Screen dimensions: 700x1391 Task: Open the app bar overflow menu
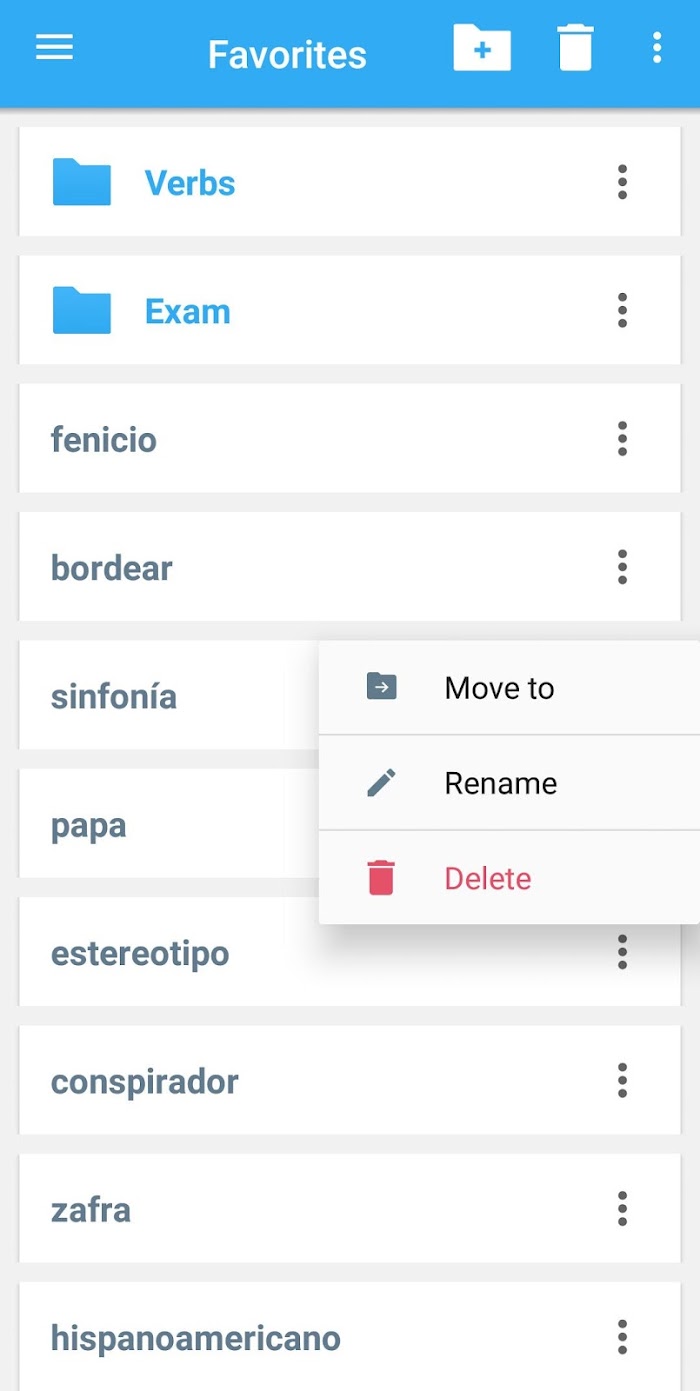click(x=656, y=48)
